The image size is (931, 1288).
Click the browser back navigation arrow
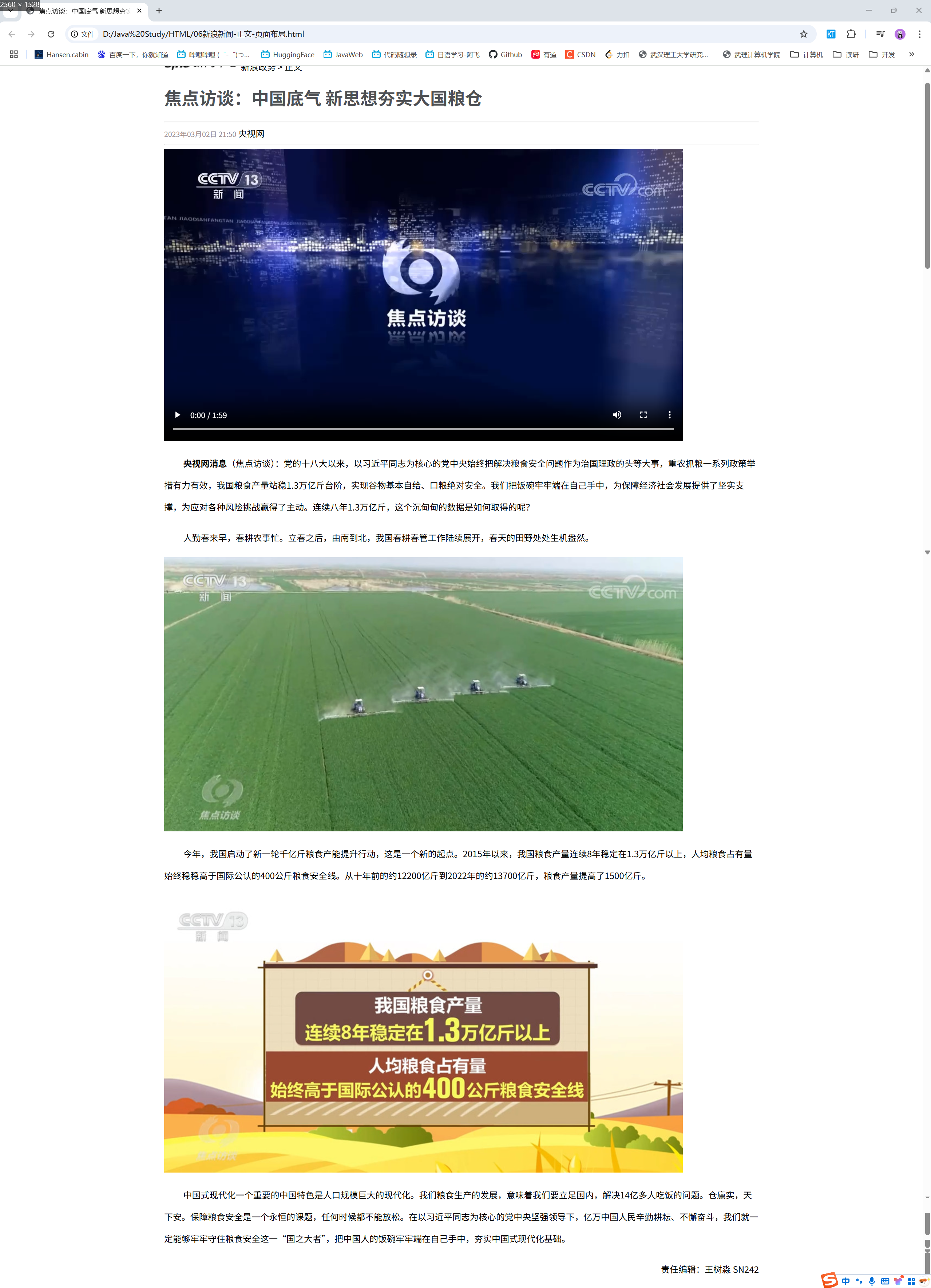(11, 34)
